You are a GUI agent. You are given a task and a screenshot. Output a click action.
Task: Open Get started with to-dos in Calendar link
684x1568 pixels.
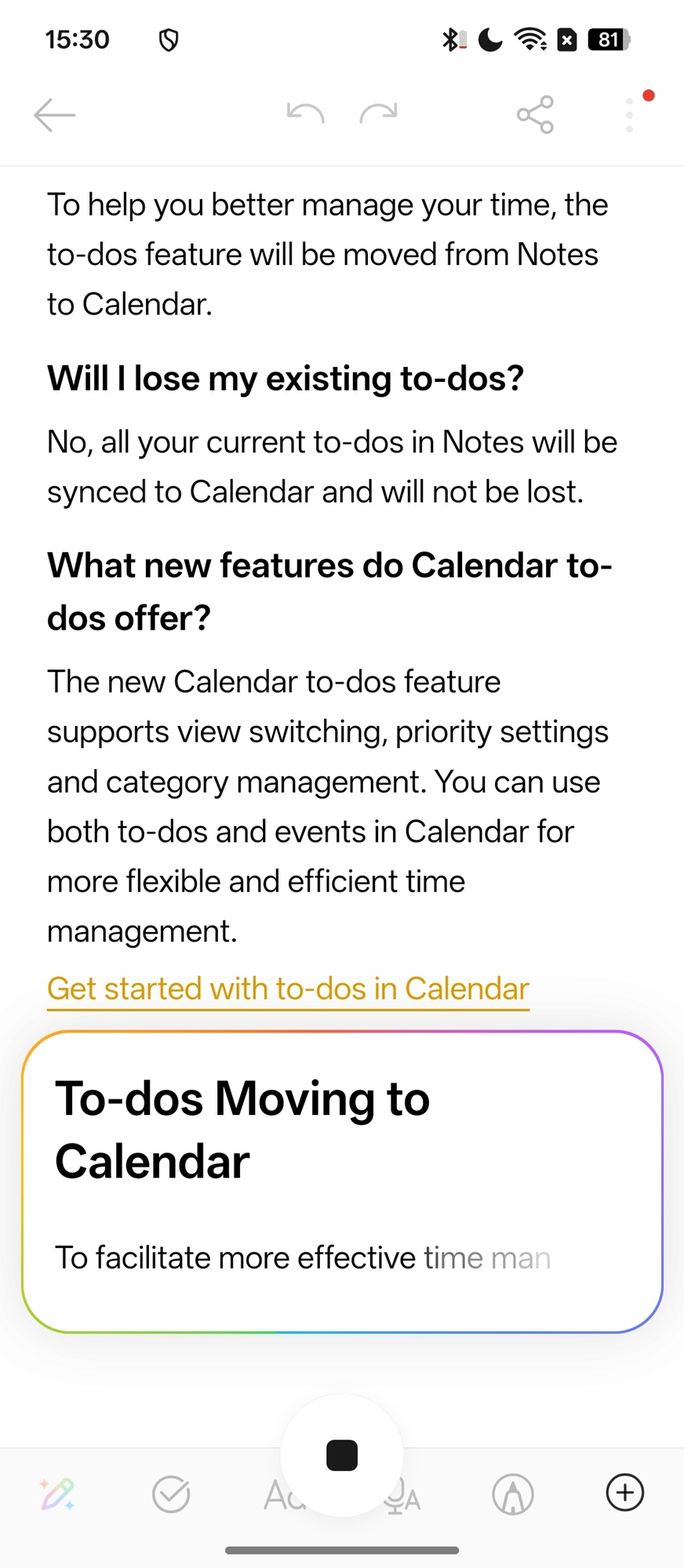288,989
